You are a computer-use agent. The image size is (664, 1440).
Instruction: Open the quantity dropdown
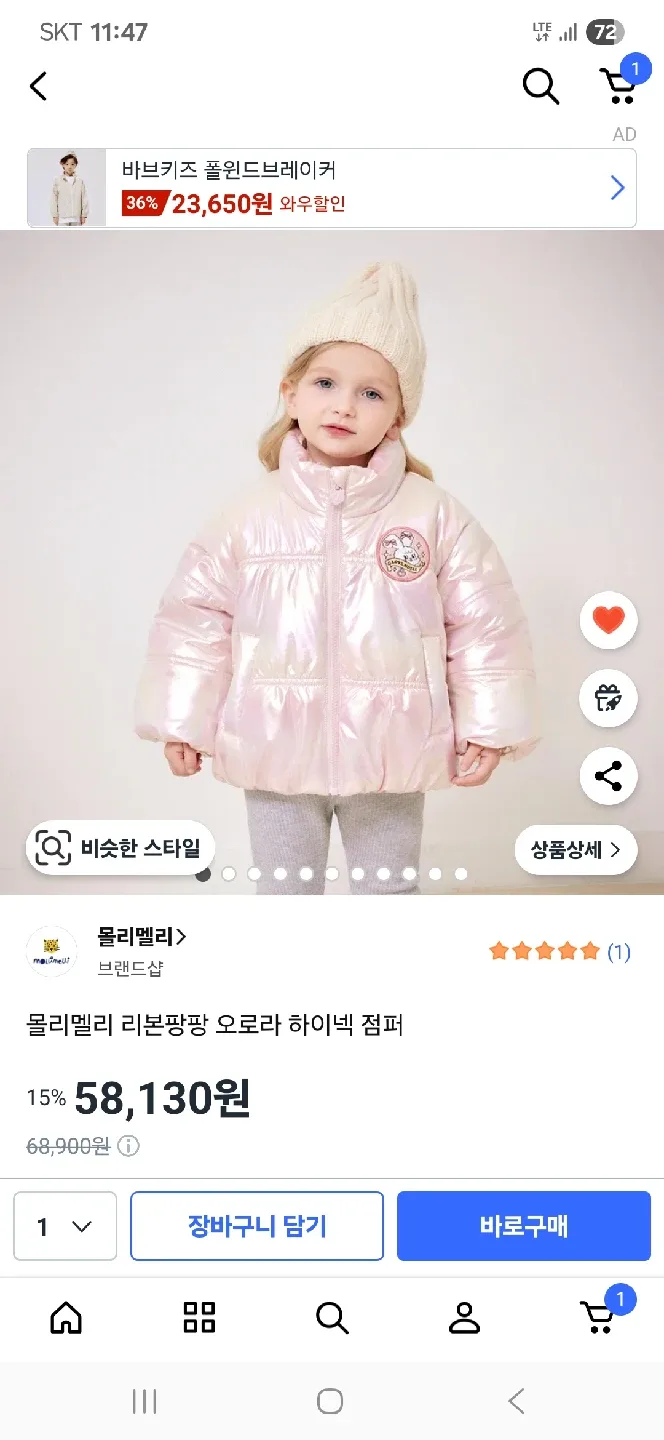pyautogui.click(x=65, y=1226)
